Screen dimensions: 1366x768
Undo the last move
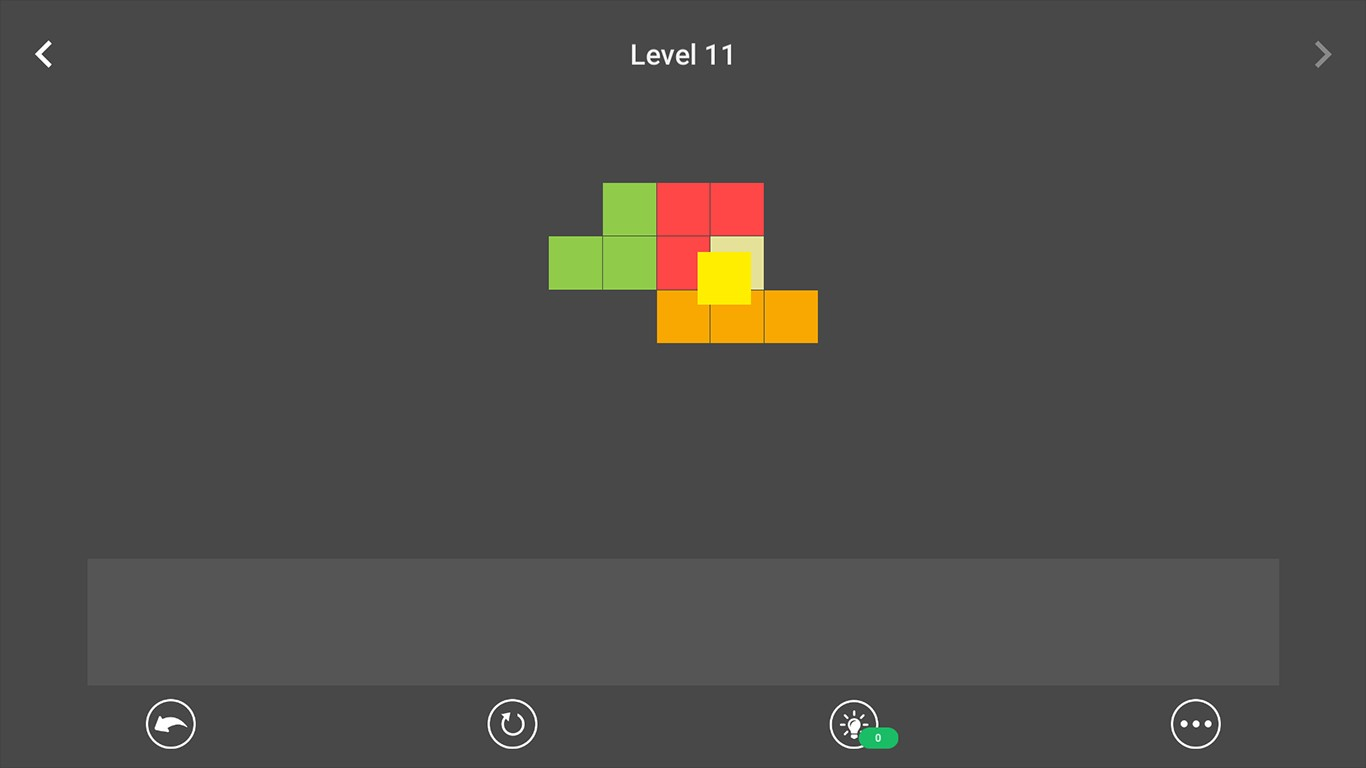[x=171, y=724]
